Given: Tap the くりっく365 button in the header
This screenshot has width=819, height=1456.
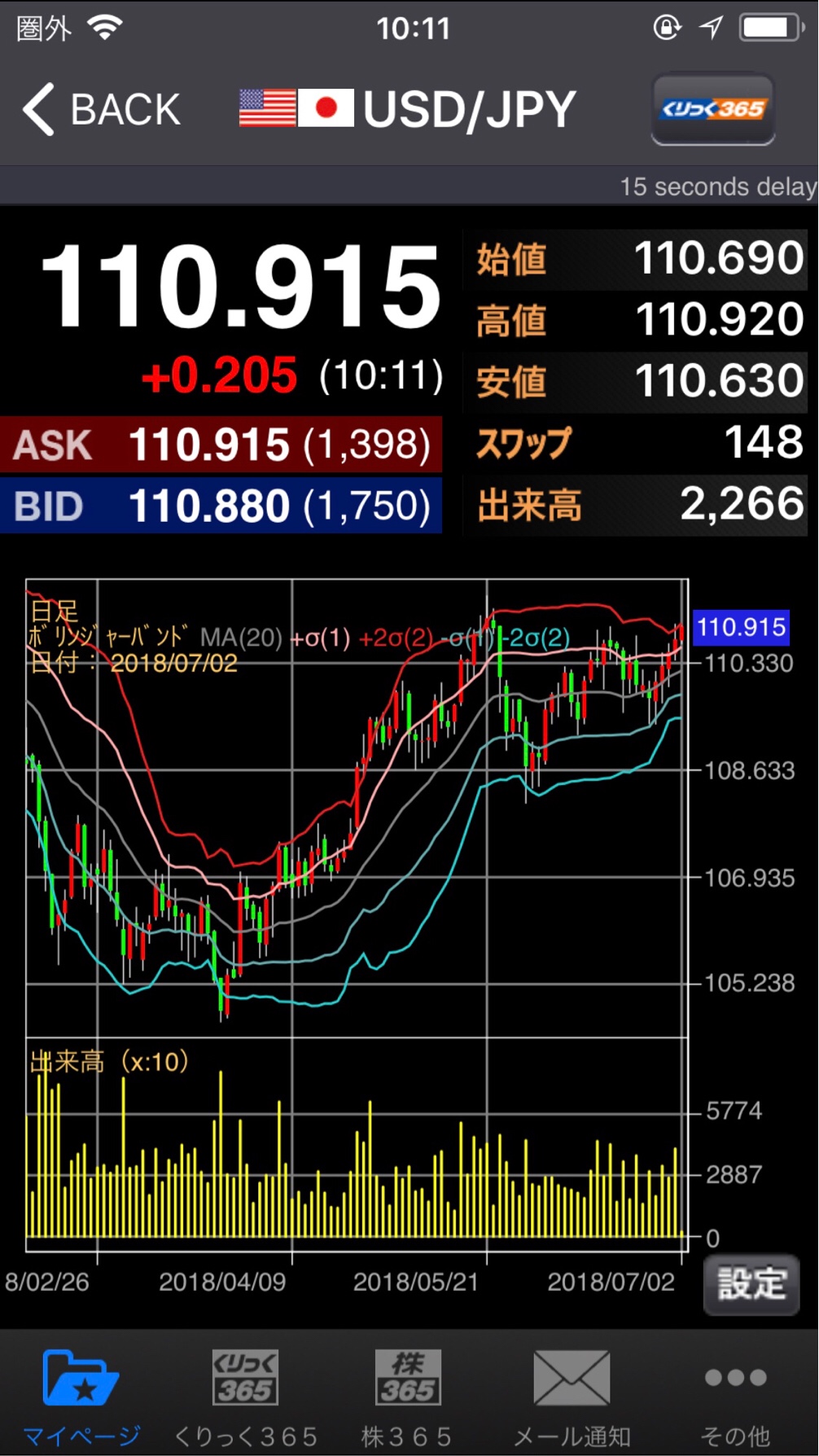Looking at the screenshot, I should click(713, 109).
